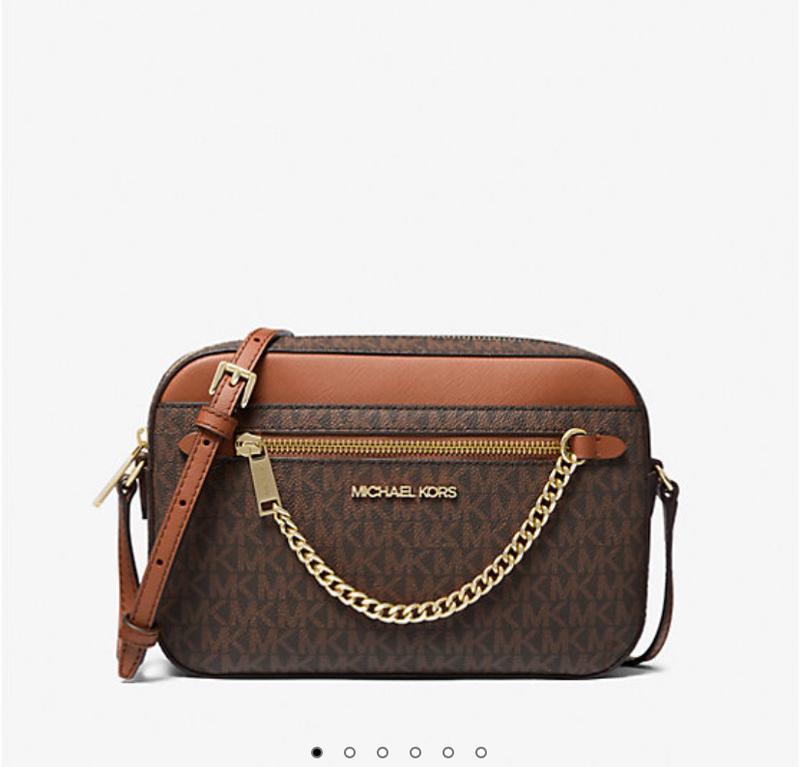Go to the fourth carousel page dot
This screenshot has height=767, width=800.
pyautogui.click(x=415, y=752)
